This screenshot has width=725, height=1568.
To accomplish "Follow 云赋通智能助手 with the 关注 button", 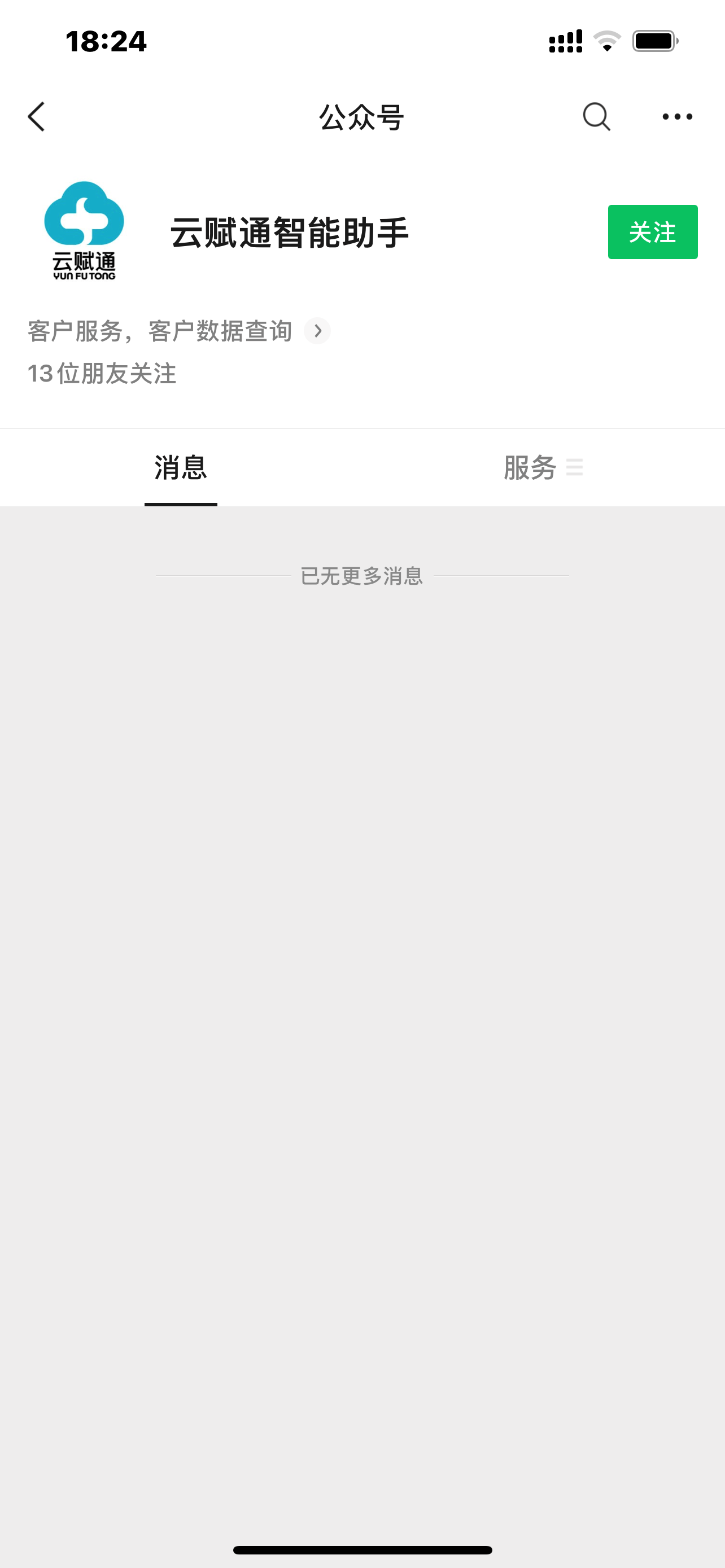I will [652, 232].
